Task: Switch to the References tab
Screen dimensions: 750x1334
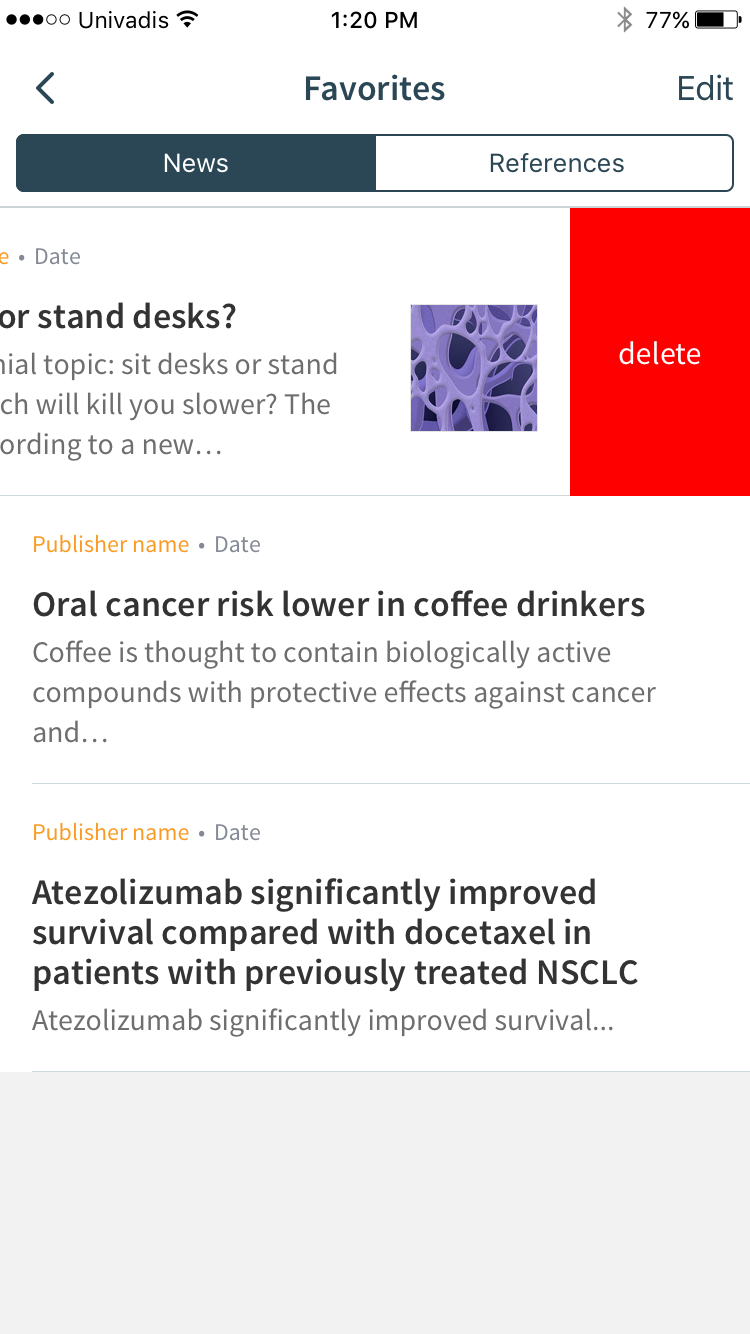Action: (x=555, y=163)
